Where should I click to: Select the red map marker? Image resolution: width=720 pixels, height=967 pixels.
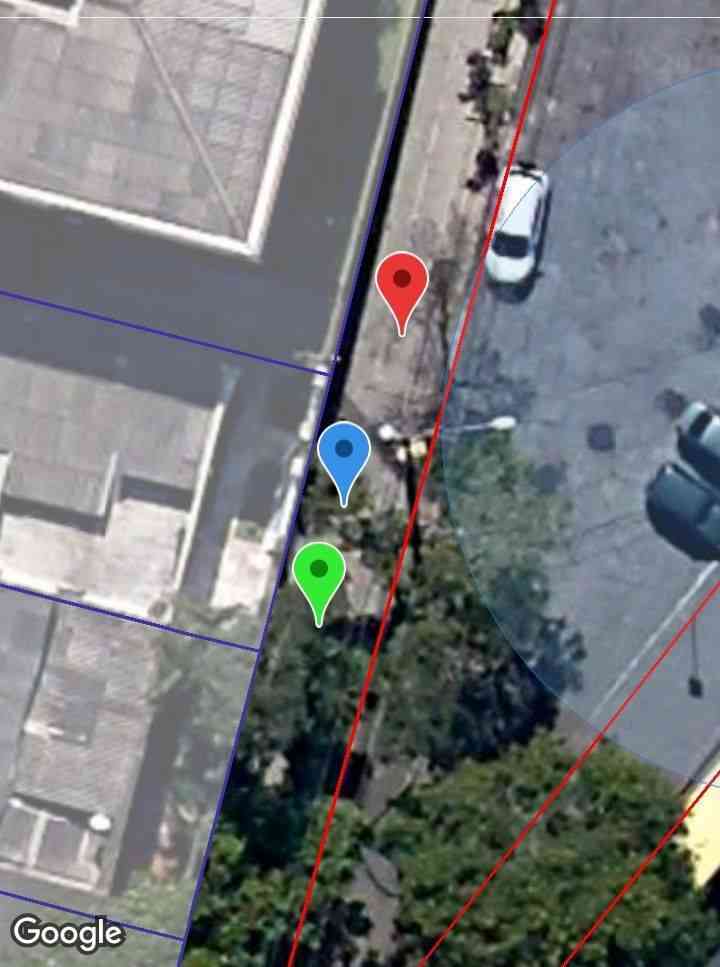(x=402, y=283)
